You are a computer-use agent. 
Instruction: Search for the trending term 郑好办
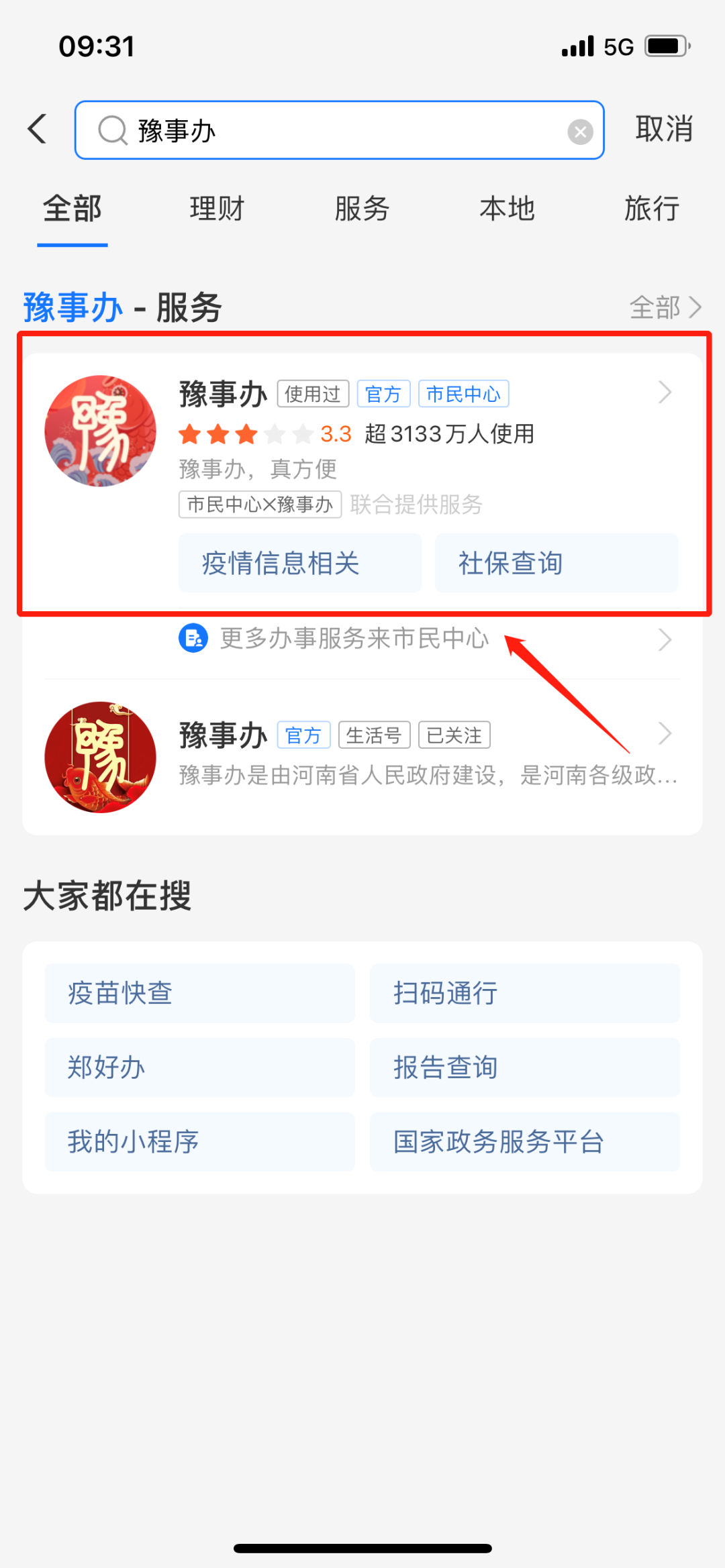[x=199, y=1067]
